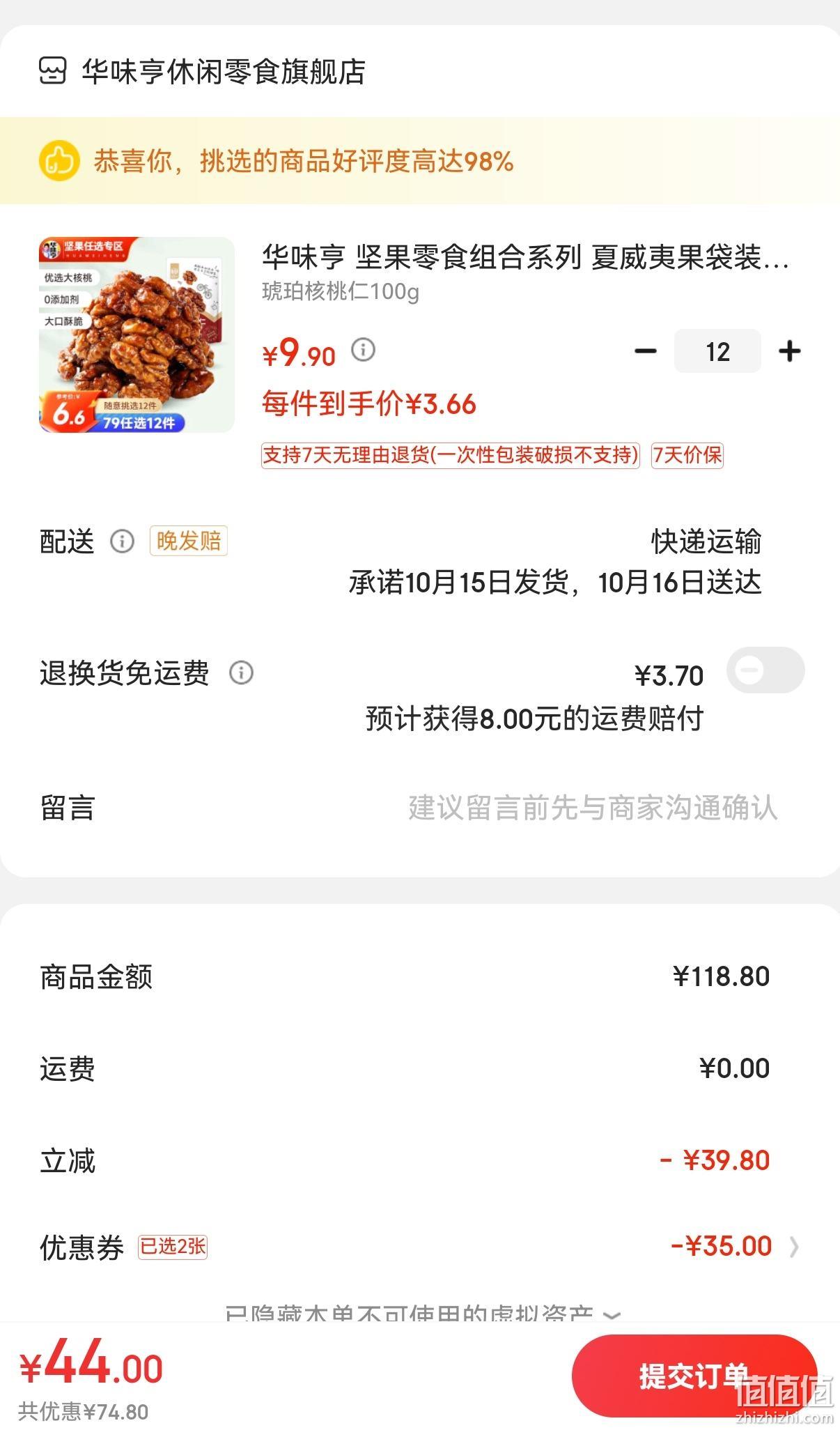840x1430 pixels.
Task: Open info icon next to 退换货免运费
Action: (241, 672)
